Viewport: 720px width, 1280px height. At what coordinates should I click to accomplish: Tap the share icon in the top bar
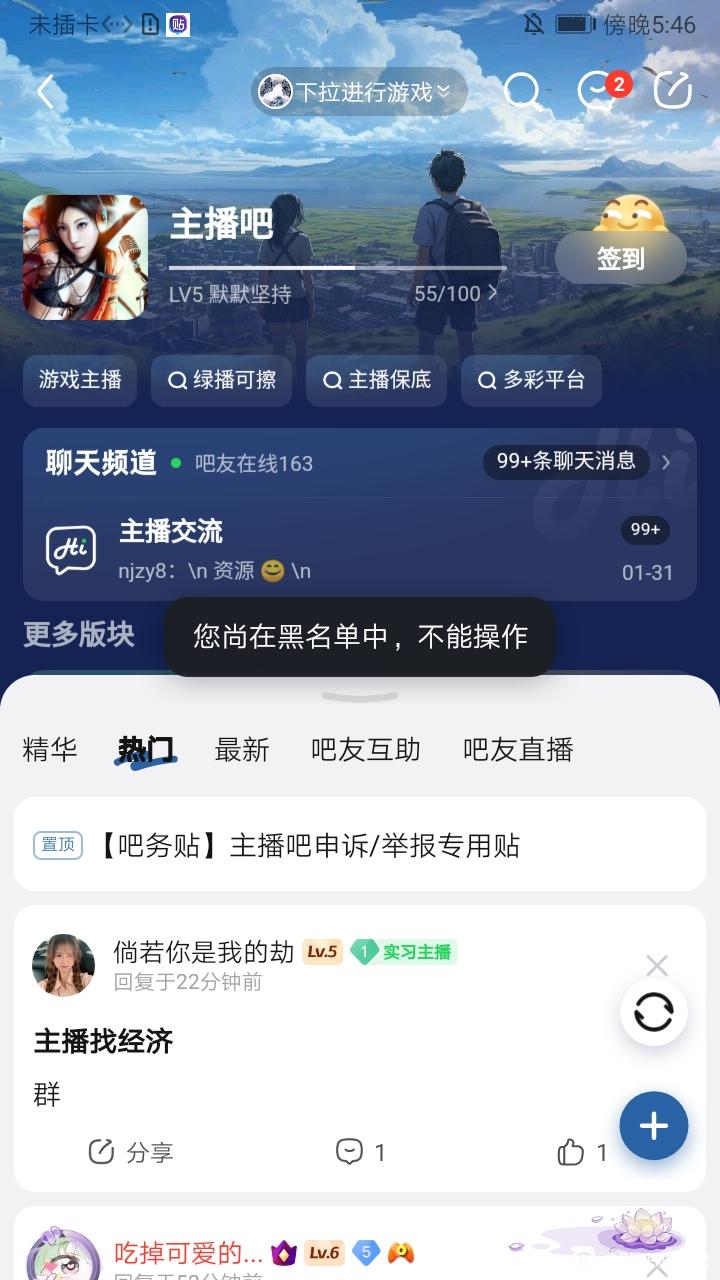672,92
